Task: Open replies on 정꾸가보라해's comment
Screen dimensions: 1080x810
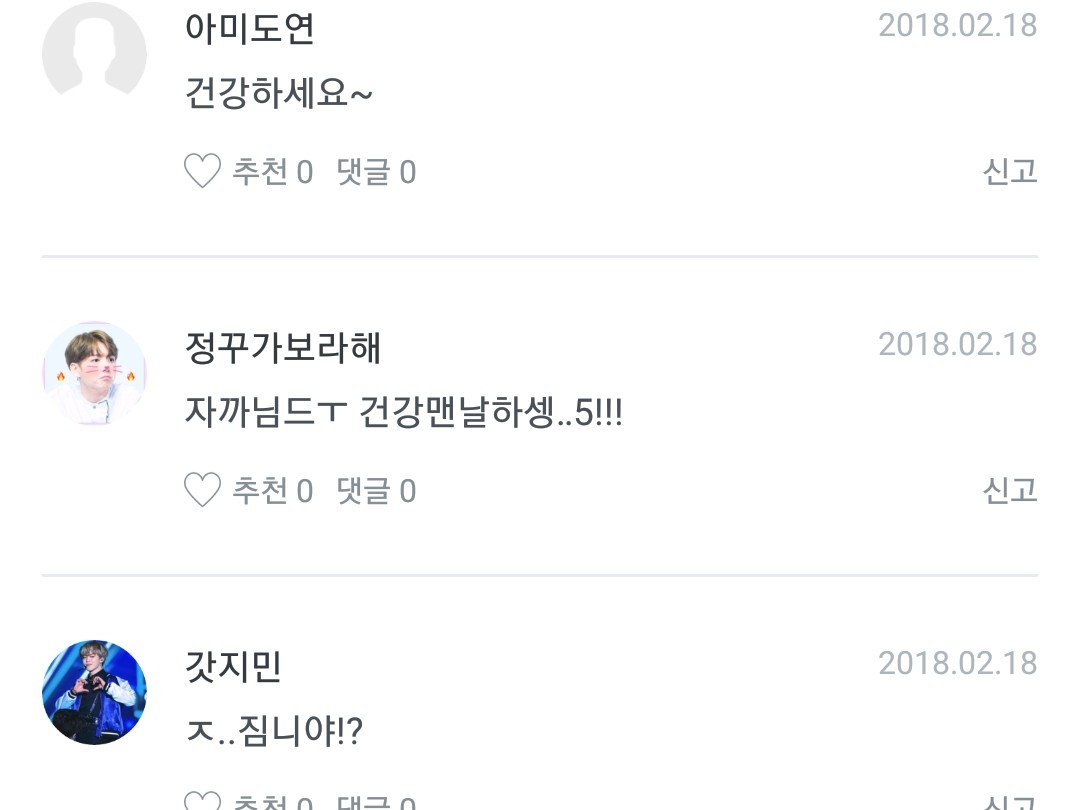Action: tap(376, 490)
